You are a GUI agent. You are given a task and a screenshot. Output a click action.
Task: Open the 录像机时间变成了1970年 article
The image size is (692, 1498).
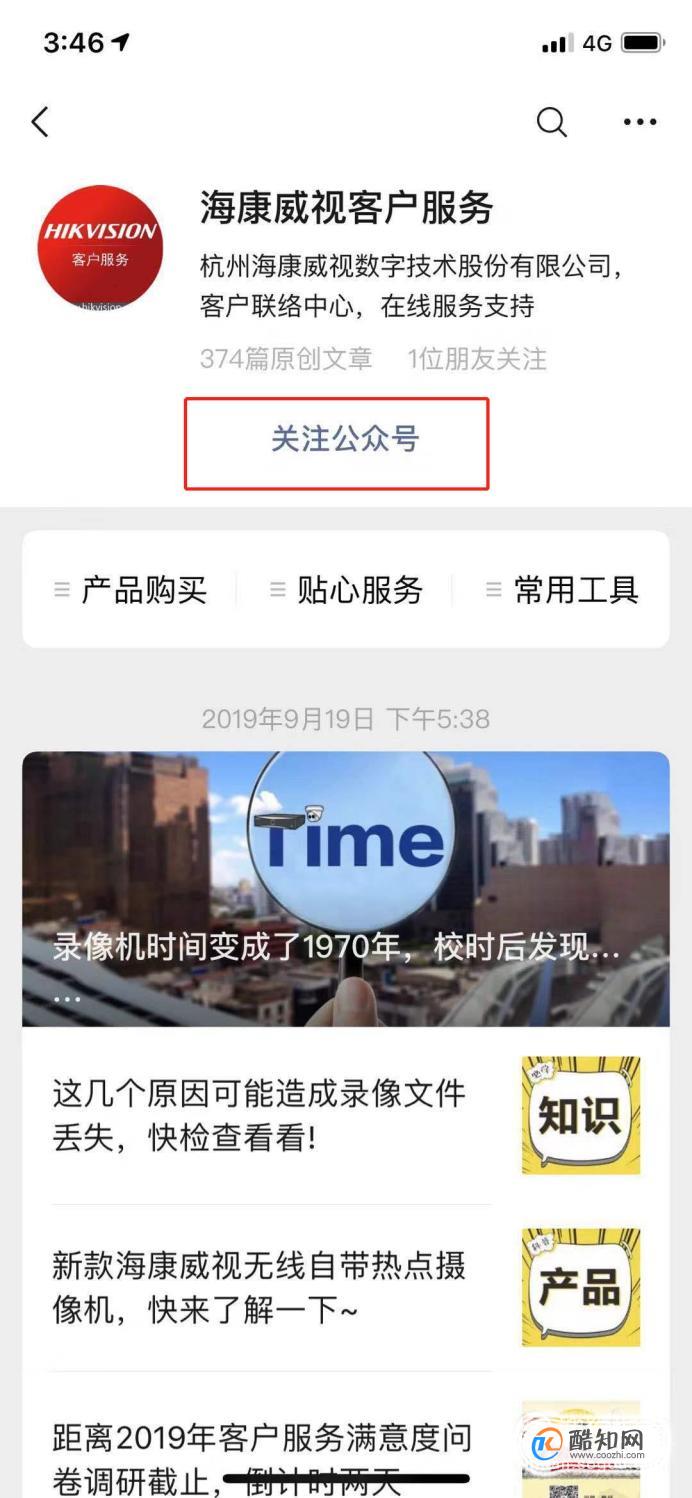(346, 889)
